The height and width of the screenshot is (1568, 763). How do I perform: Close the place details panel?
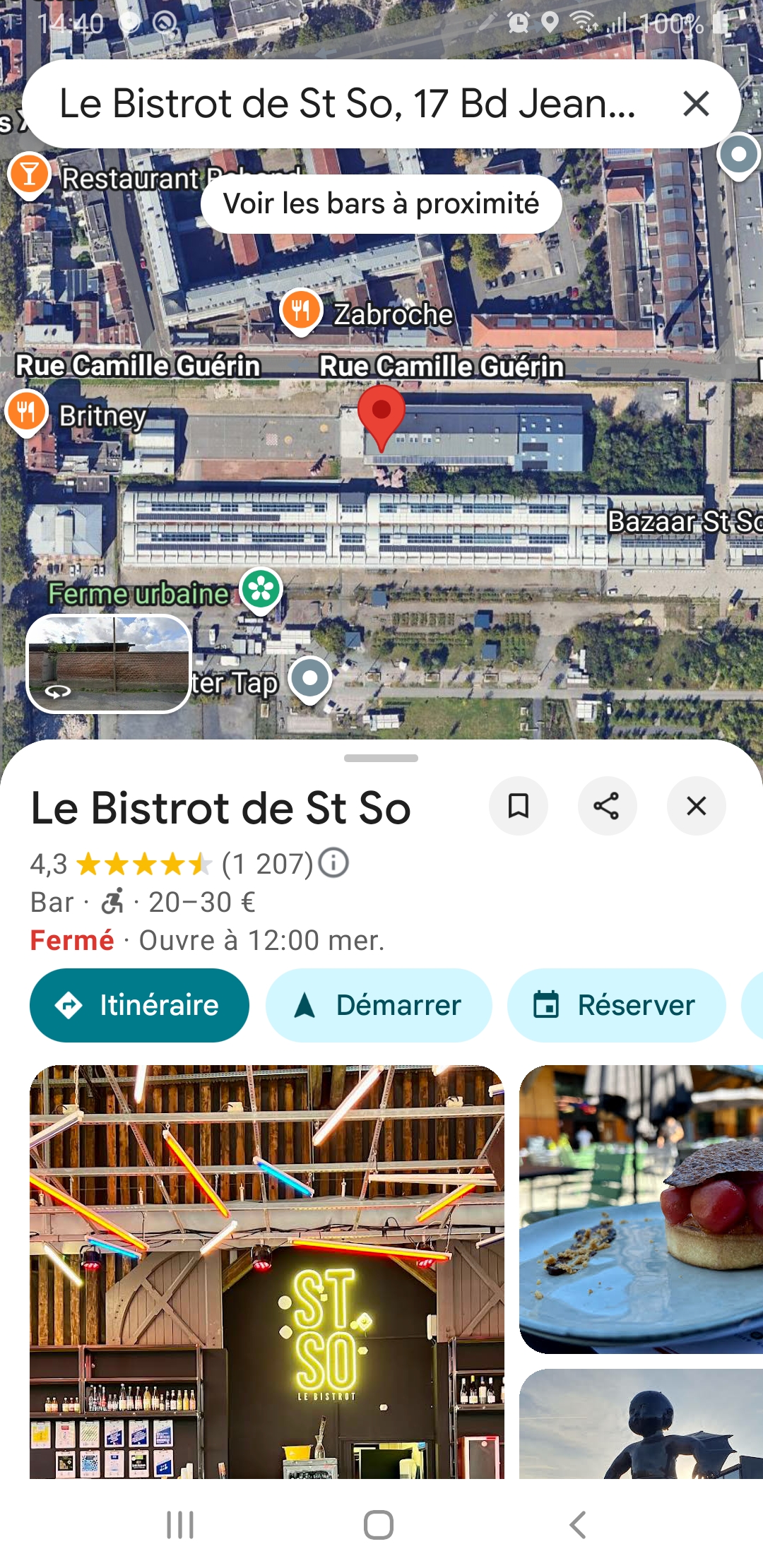[x=696, y=806]
